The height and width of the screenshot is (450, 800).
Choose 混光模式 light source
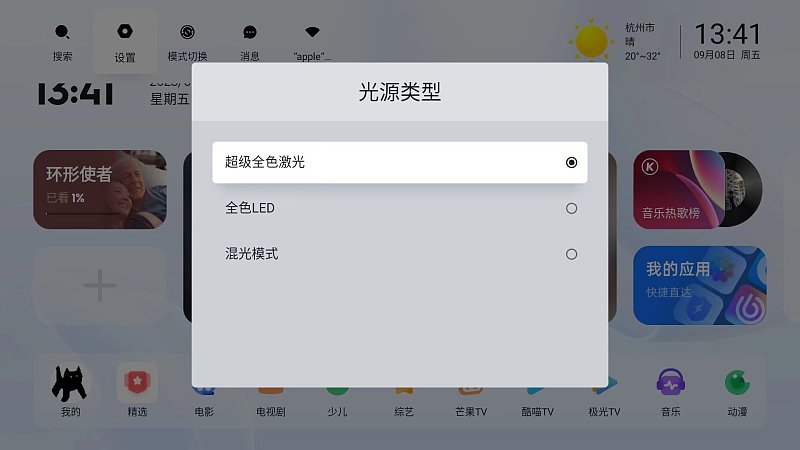(399, 254)
